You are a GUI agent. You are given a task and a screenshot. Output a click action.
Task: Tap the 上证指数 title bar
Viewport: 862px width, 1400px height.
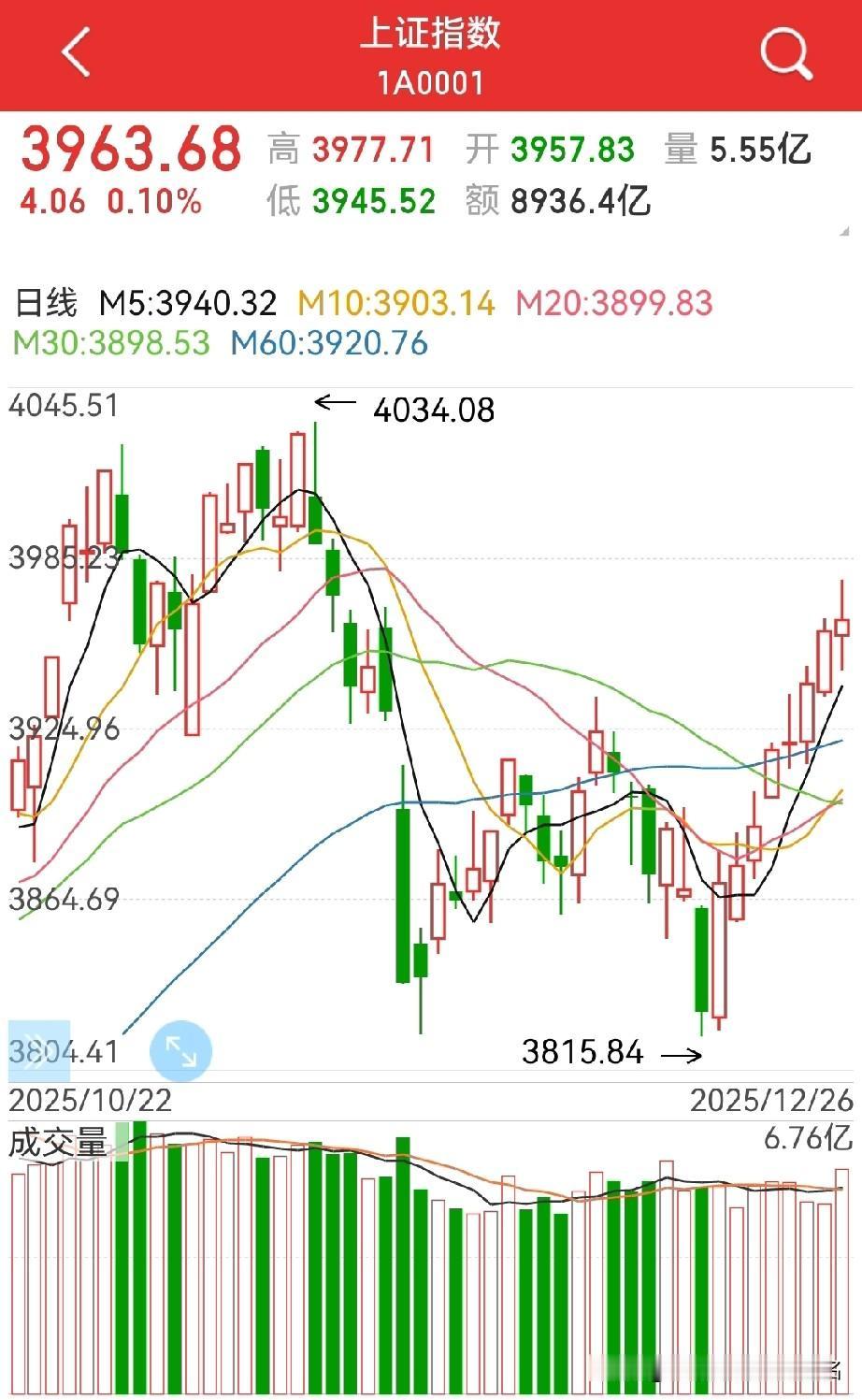(x=431, y=39)
